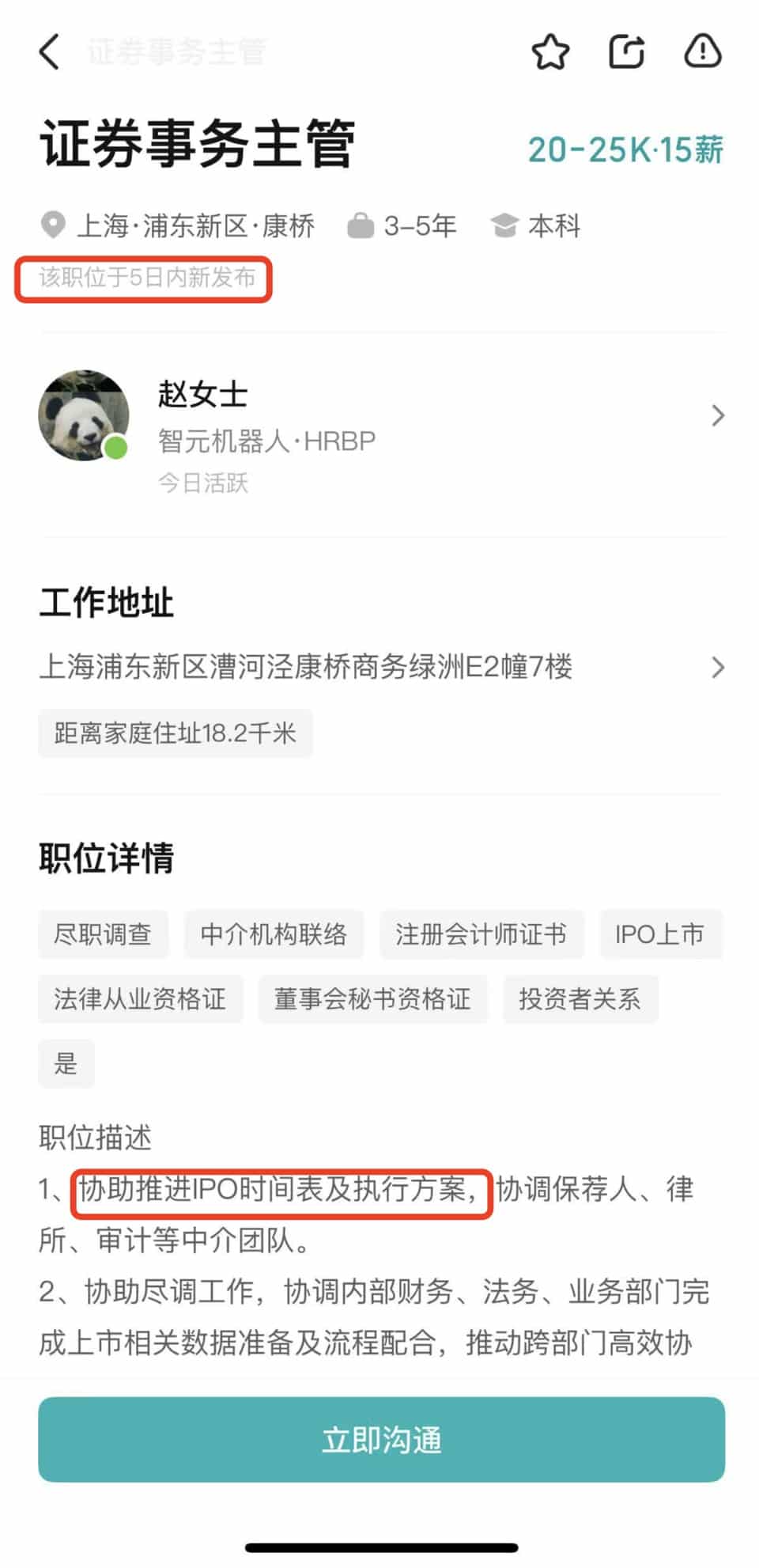Report this job via the warning icon
The height and width of the screenshot is (1568, 759).
pos(703,51)
